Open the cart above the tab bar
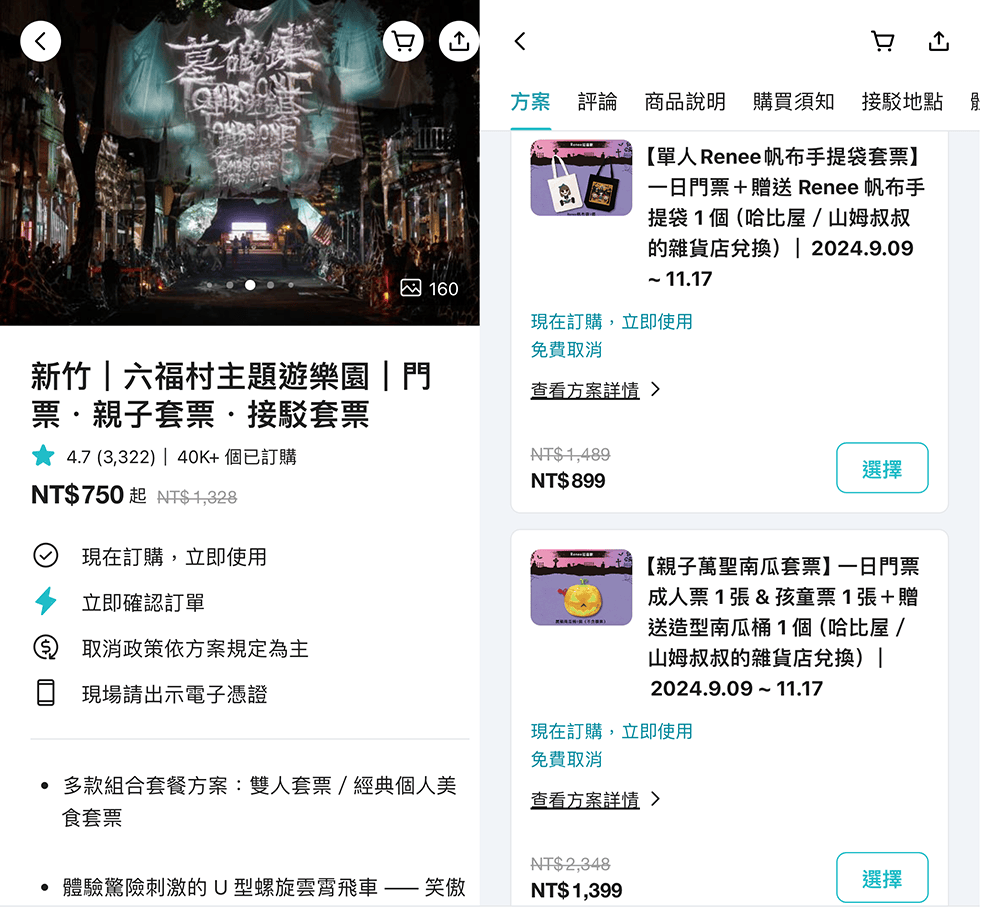This screenshot has width=1000, height=922. pos(882,41)
